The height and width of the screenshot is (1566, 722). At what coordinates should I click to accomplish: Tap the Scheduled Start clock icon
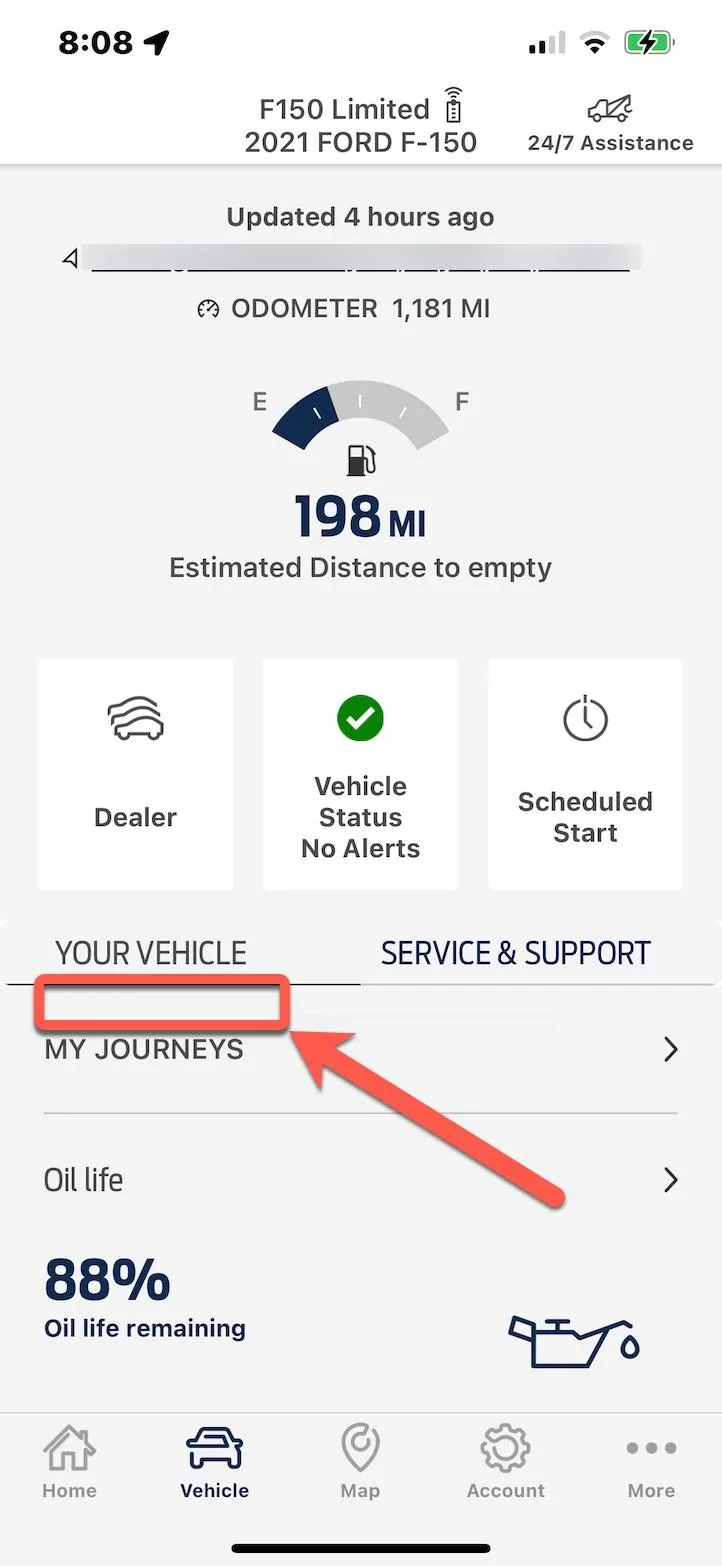coord(585,717)
